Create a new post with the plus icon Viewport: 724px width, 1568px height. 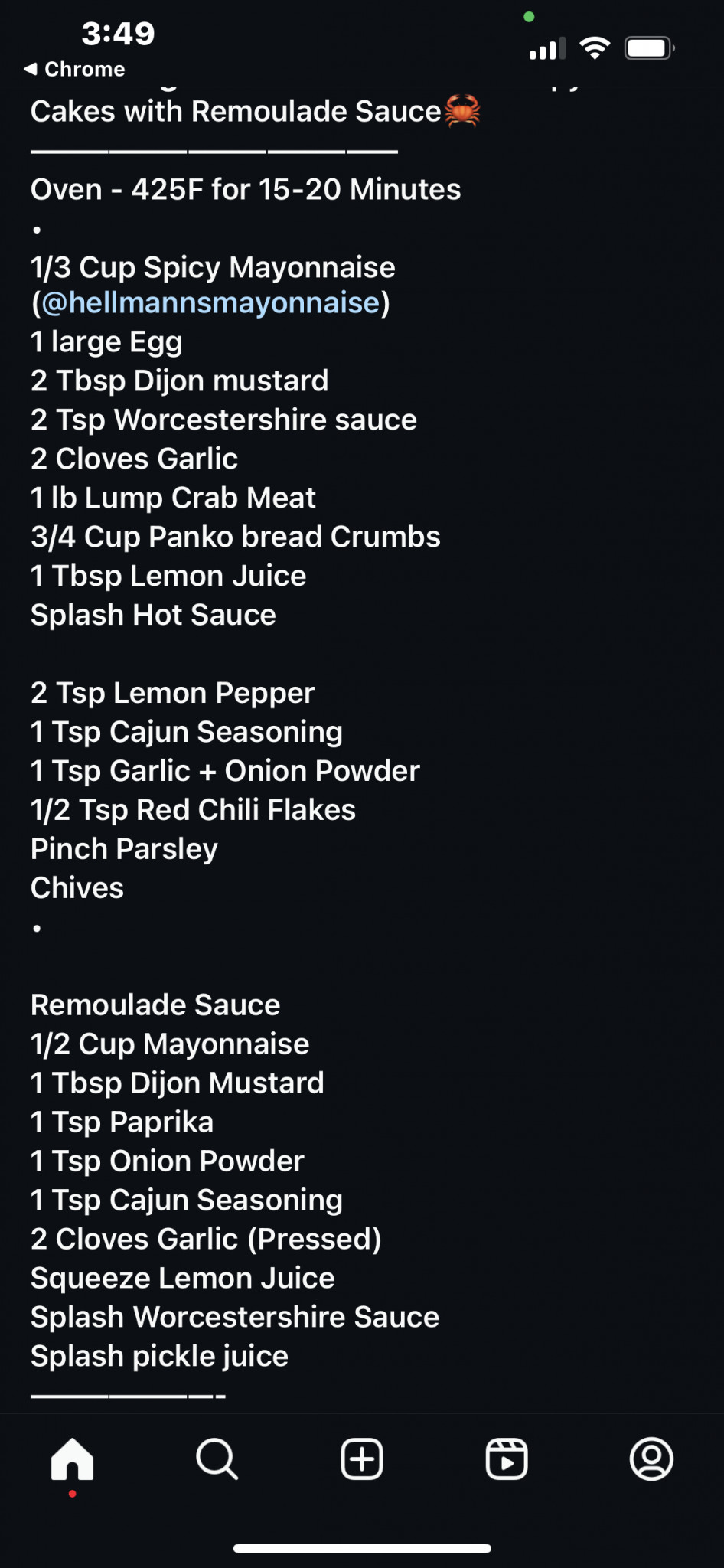pos(362,1459)
